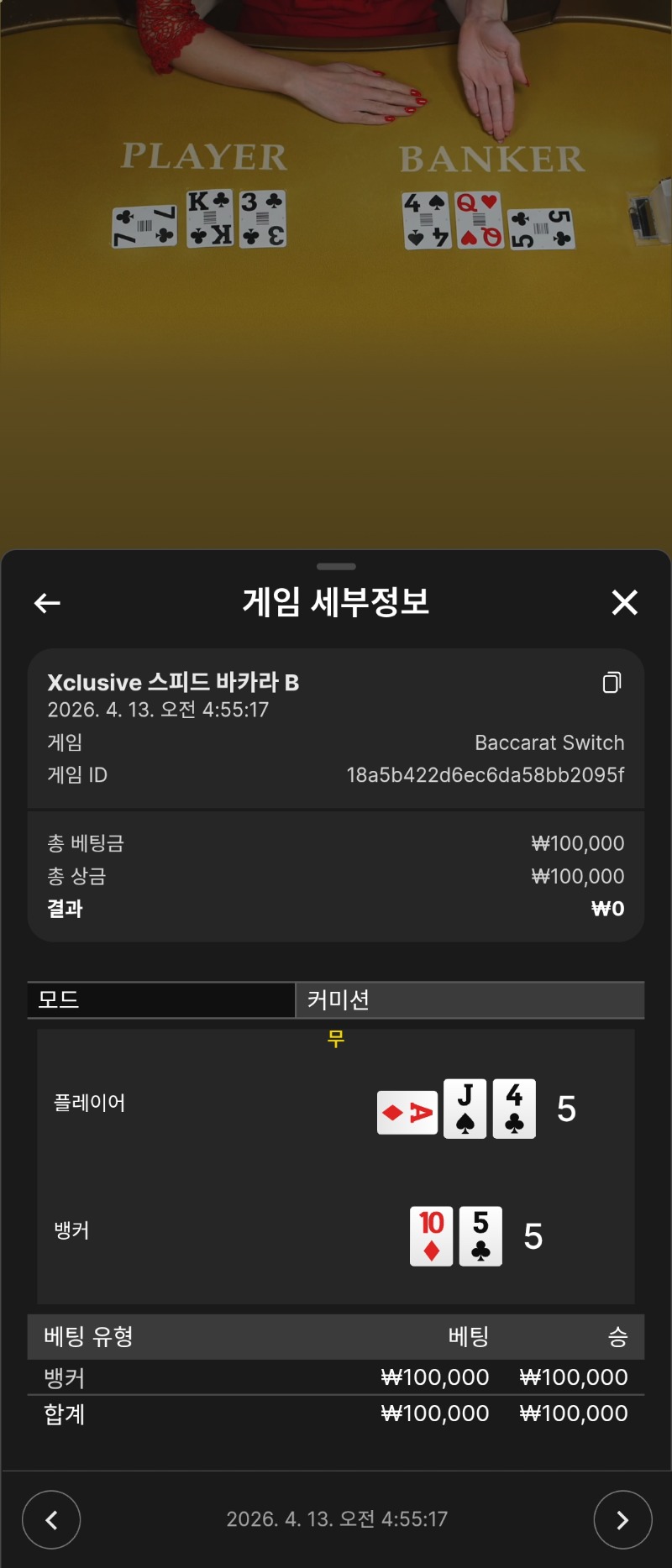
Task: Close the 게임 세부정보 panel
Action: coord(624,602)
